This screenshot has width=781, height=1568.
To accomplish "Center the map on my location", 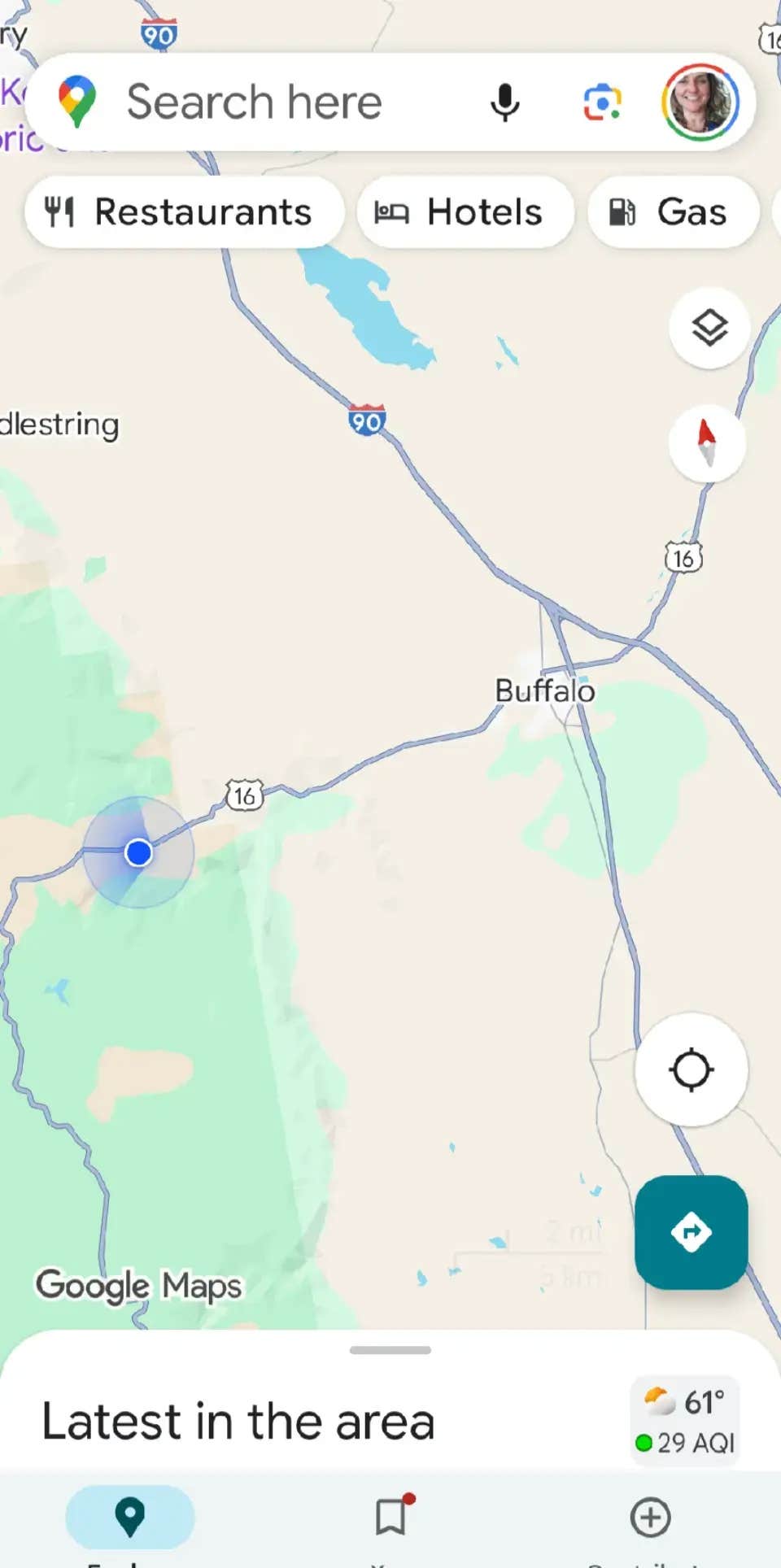I will [691, 1071].
